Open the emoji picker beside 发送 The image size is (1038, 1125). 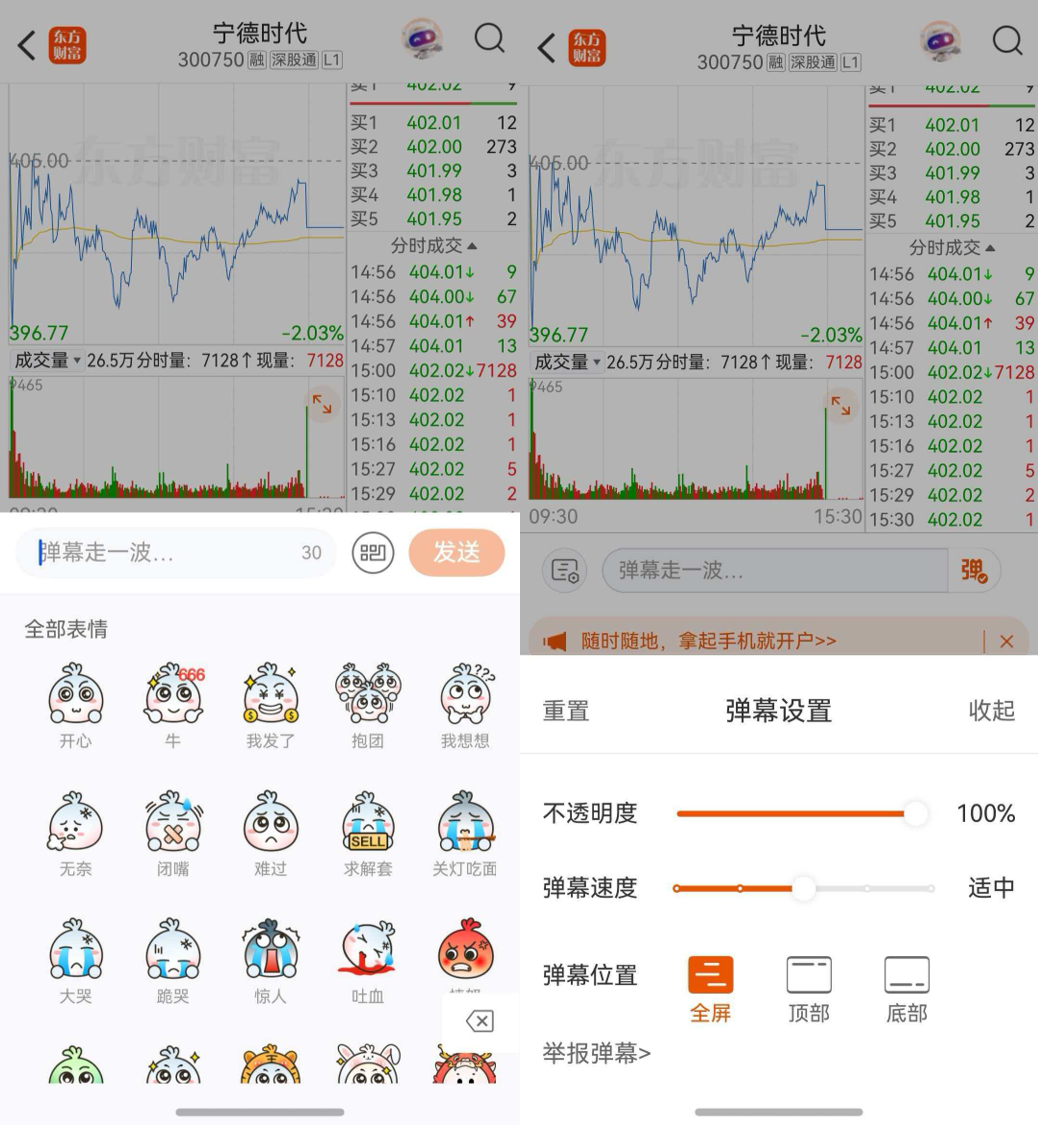(x=373, y=552)
